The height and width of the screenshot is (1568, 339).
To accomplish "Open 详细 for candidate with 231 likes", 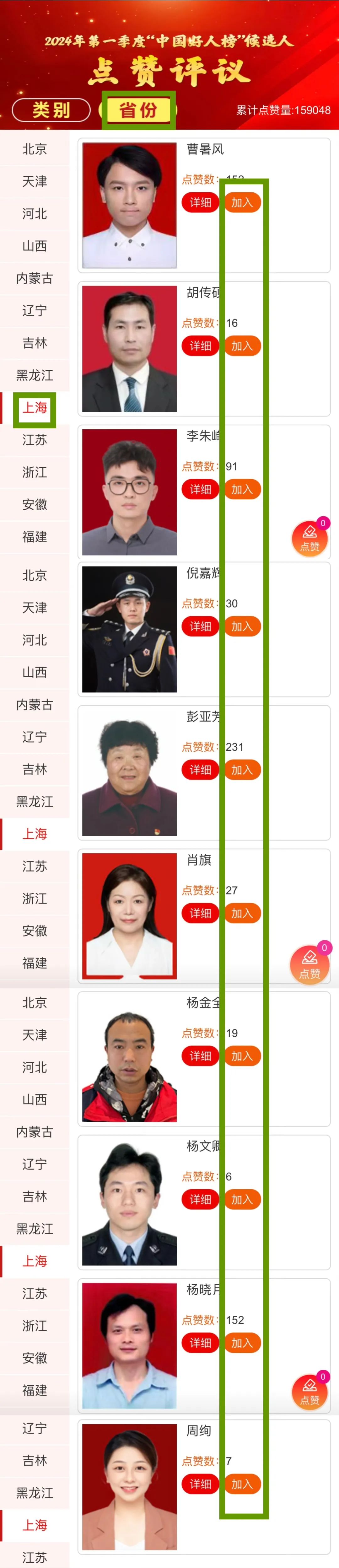I will pos(200,770).
